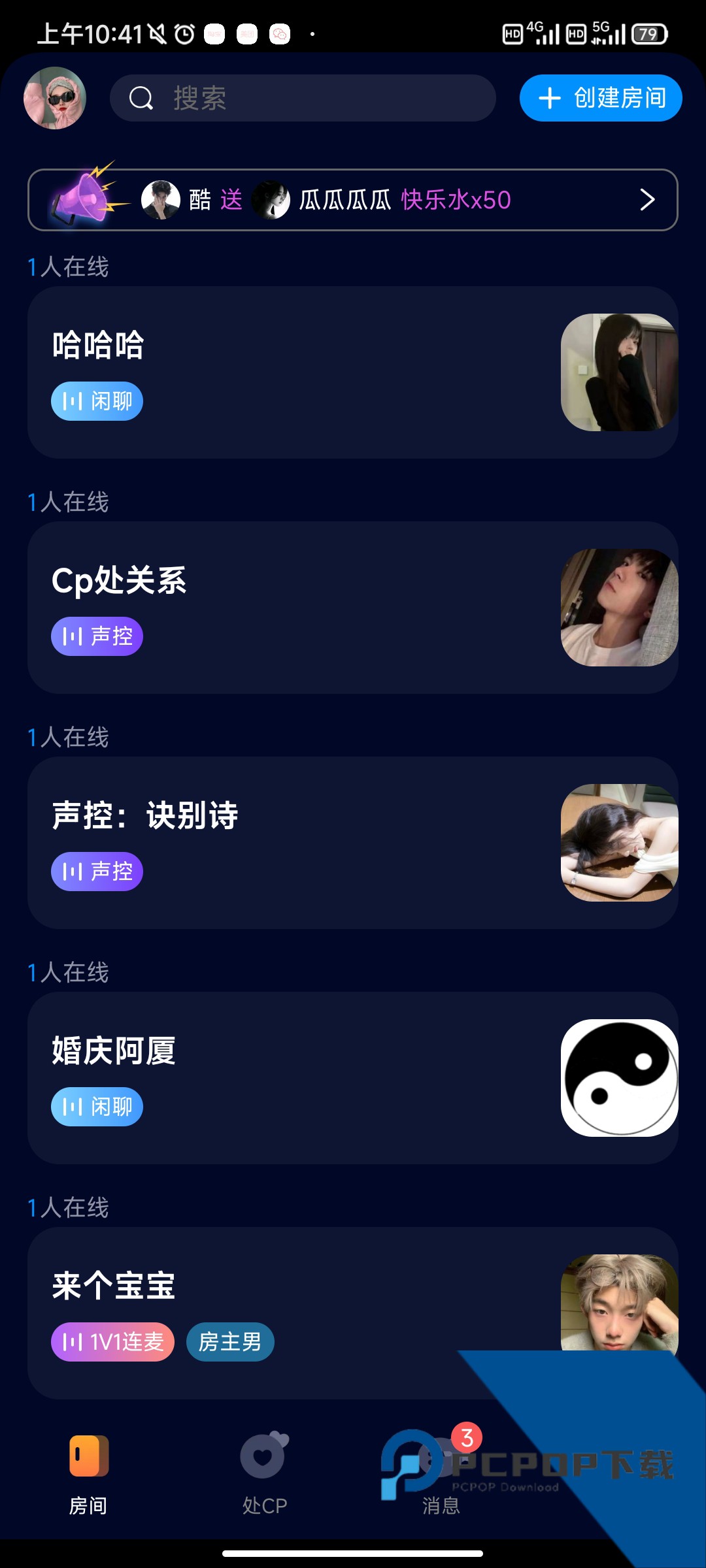Tap the 闲聊 tag under 婚庆阿厦
Image resolution: width=706 pixels, height=1568 pixels.
(96, 1106)
